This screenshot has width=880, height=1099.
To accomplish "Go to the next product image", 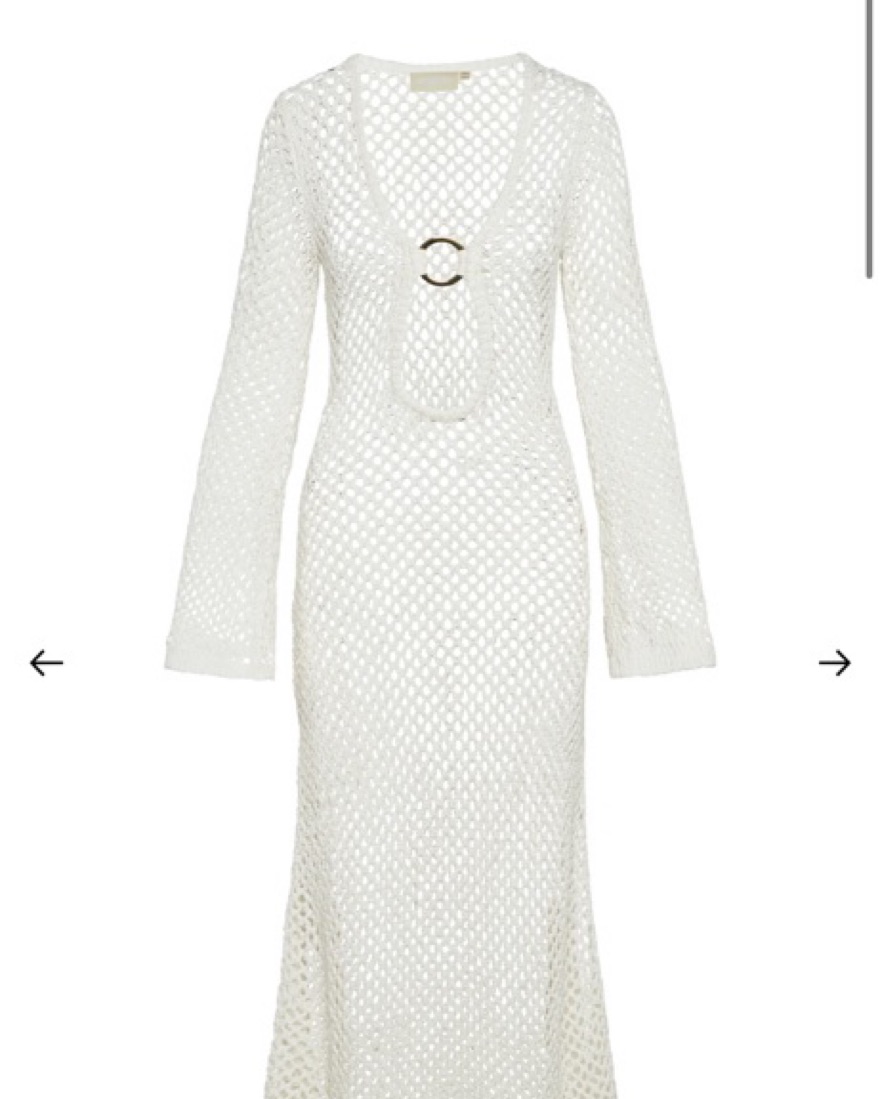I will (834, 662).
